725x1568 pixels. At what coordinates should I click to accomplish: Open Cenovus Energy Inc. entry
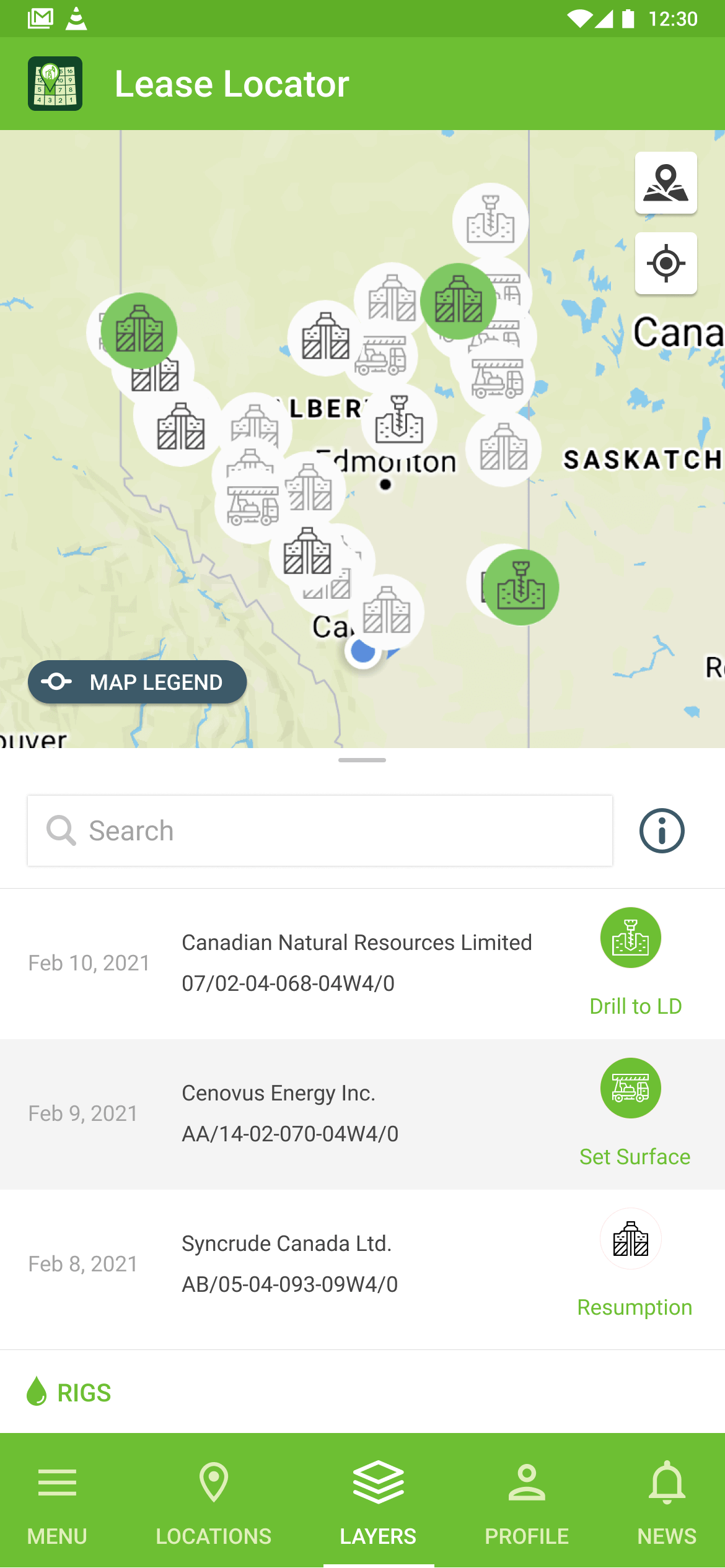pos(356,1113)
